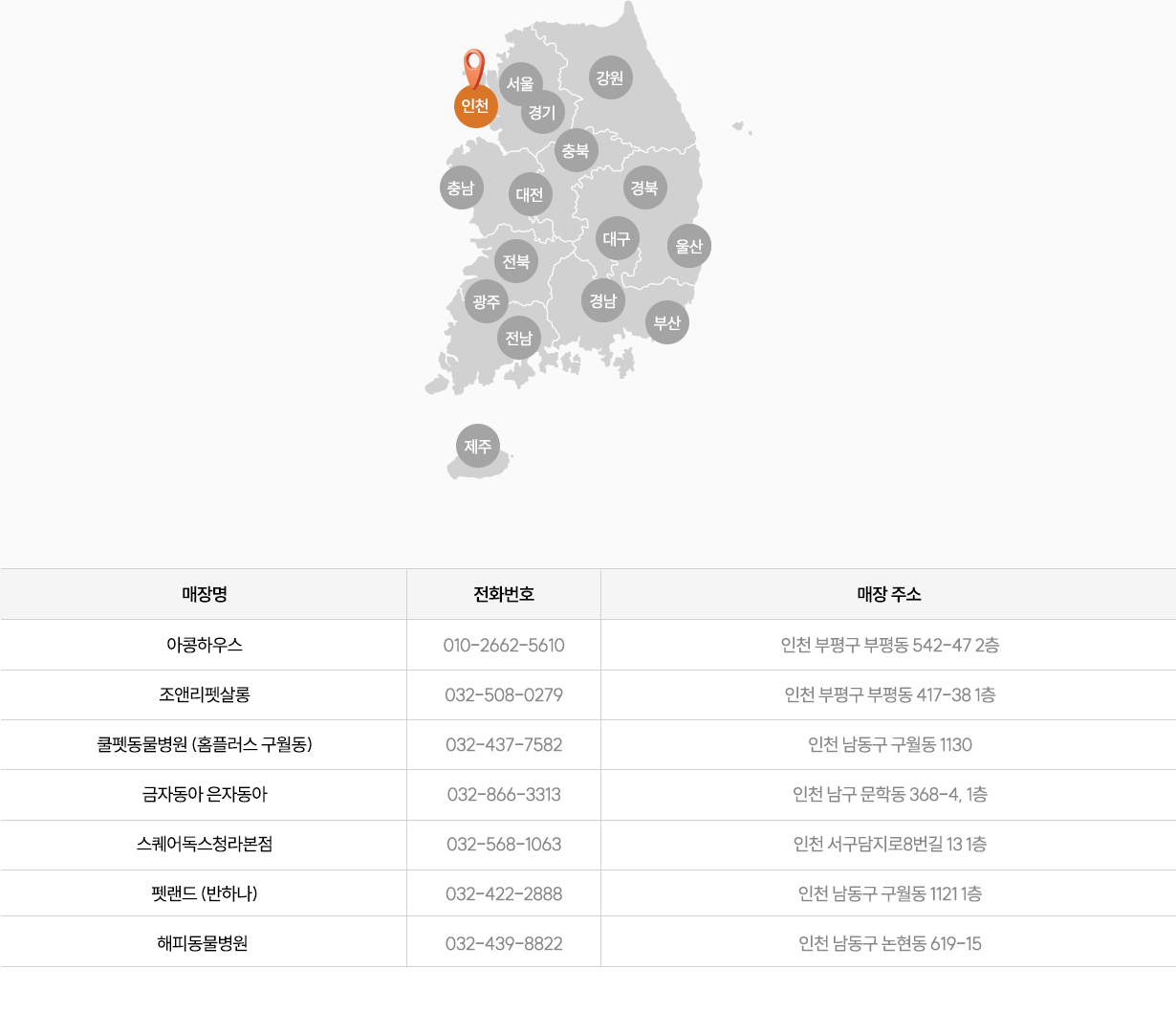Show stores in 충남 region
This screenshot has height=1013, width=1176.
[461, 187]
